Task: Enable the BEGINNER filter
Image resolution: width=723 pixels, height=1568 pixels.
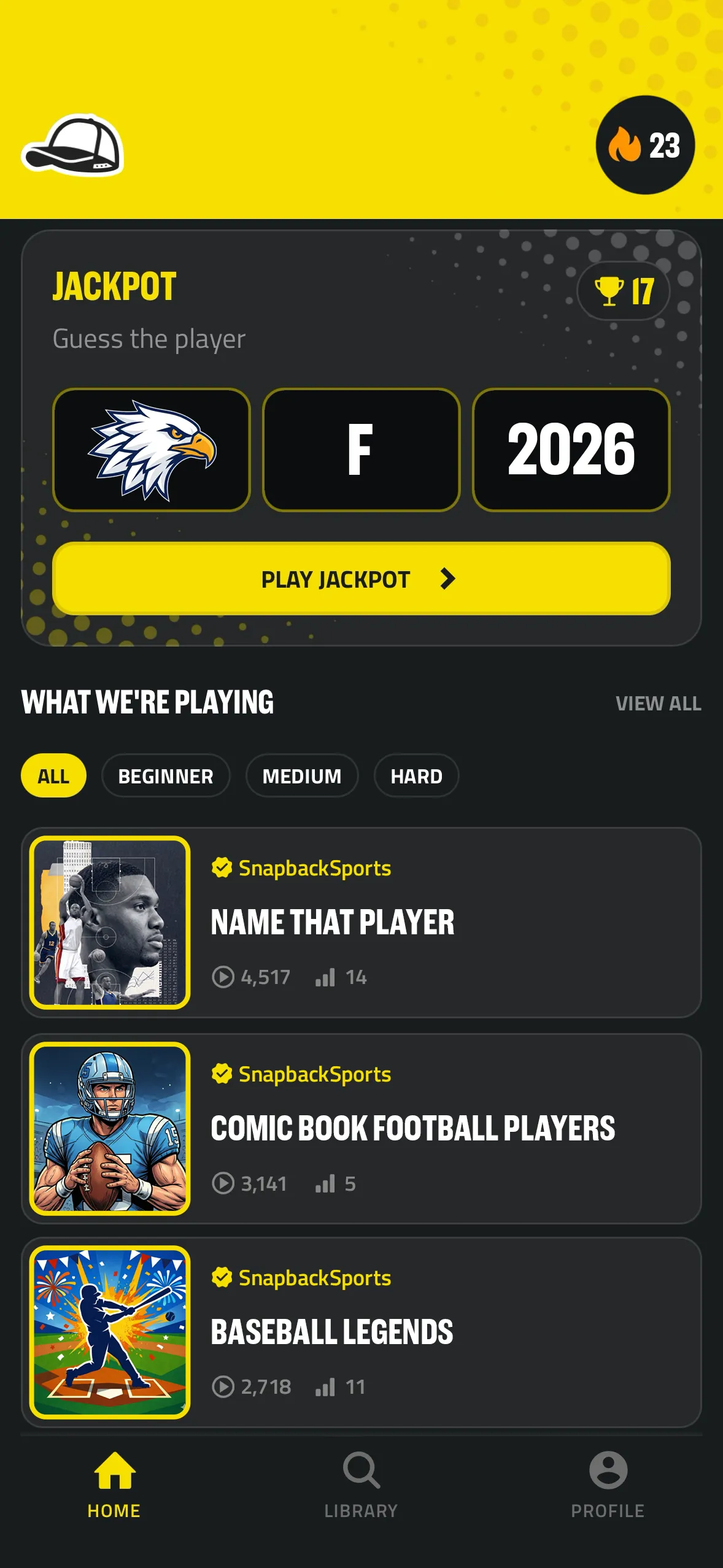Action: click(x=166, y=775)
